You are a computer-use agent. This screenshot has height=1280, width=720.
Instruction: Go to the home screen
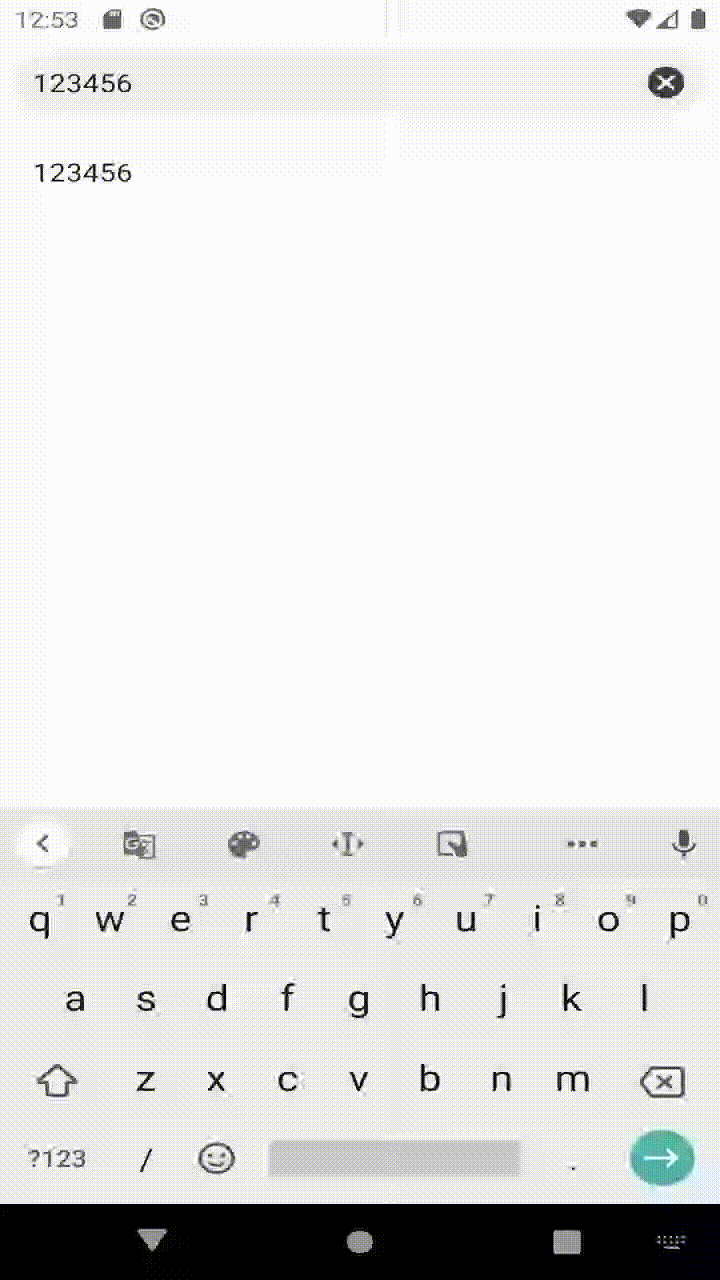pyautogui.click(x=360, y=1242)
